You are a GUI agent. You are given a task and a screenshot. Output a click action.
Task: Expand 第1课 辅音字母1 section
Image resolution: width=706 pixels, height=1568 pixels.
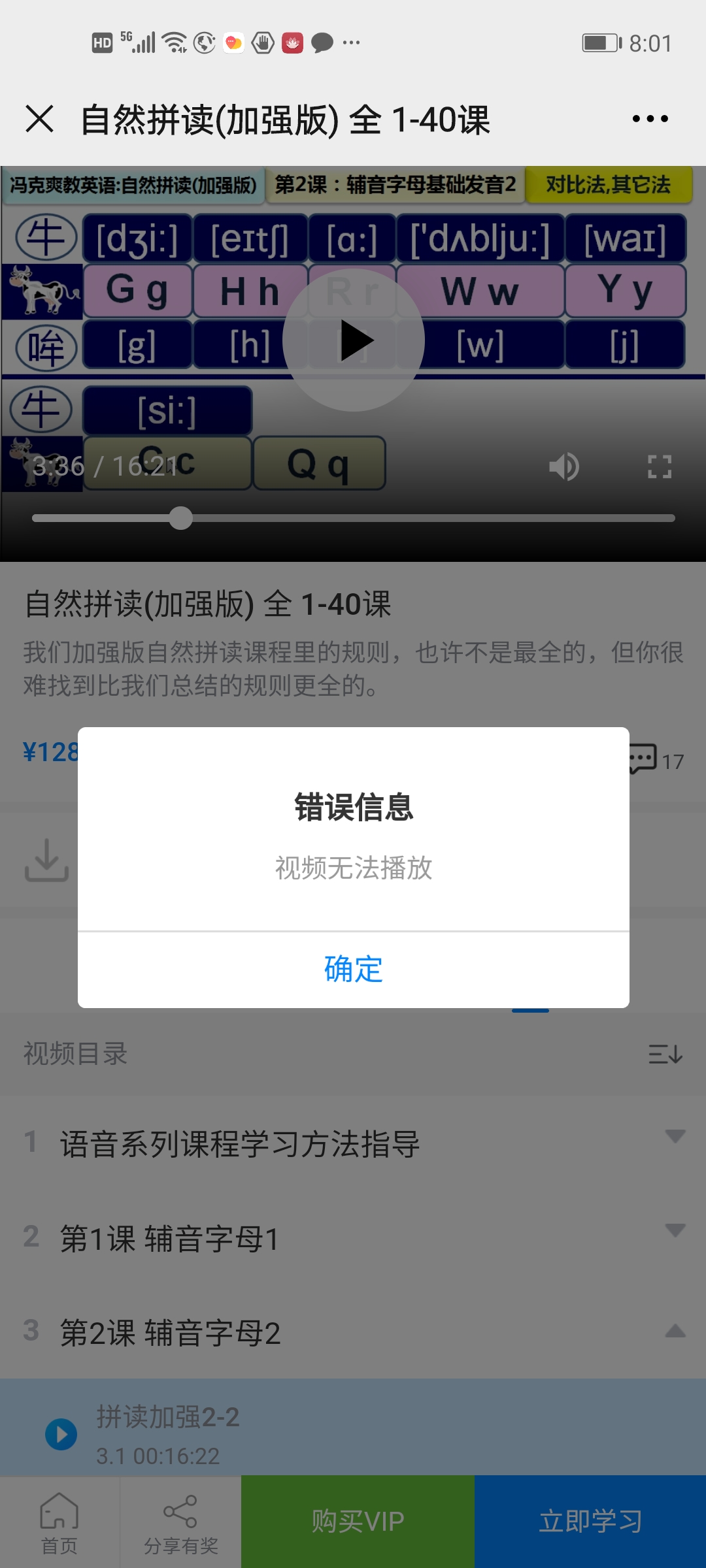353,1238
